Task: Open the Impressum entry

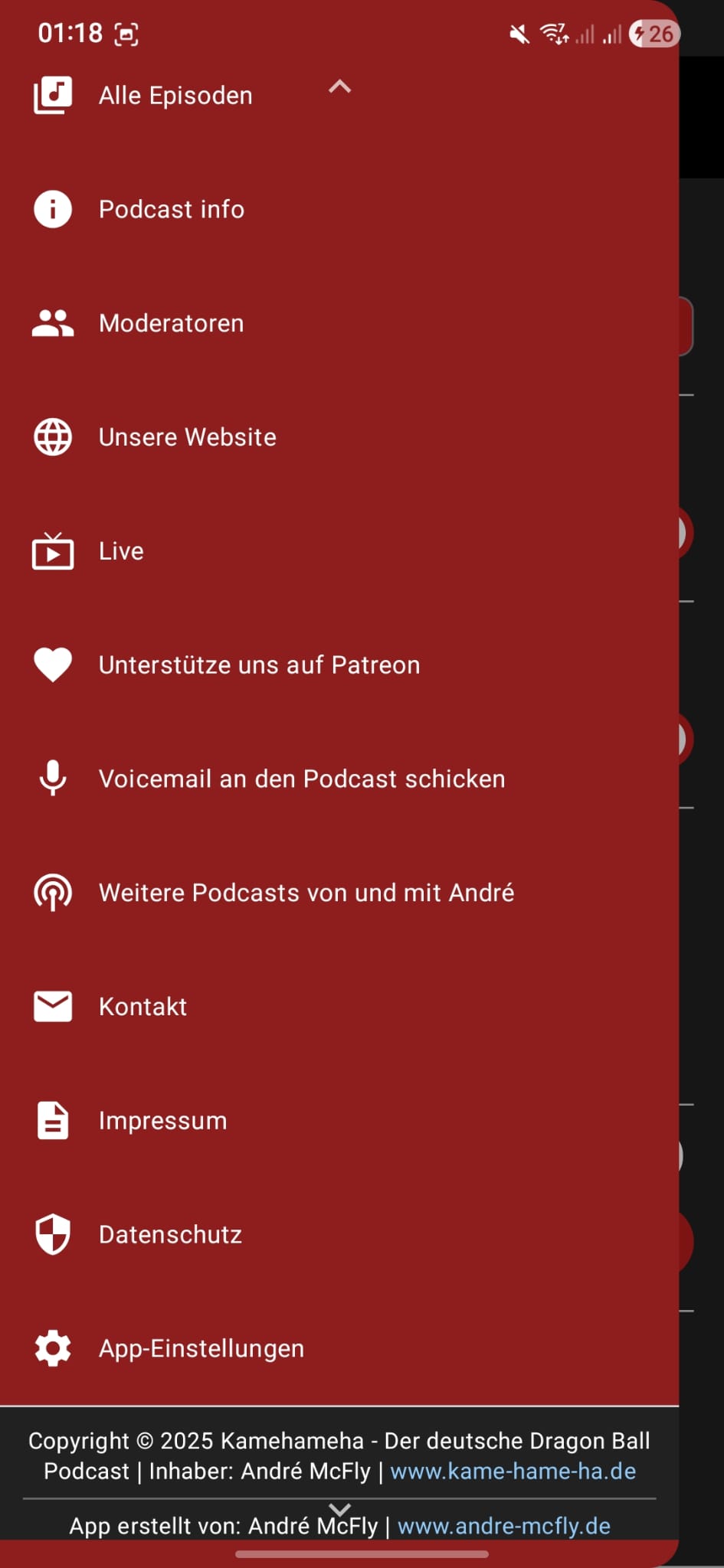Action: pos(162,1121)
